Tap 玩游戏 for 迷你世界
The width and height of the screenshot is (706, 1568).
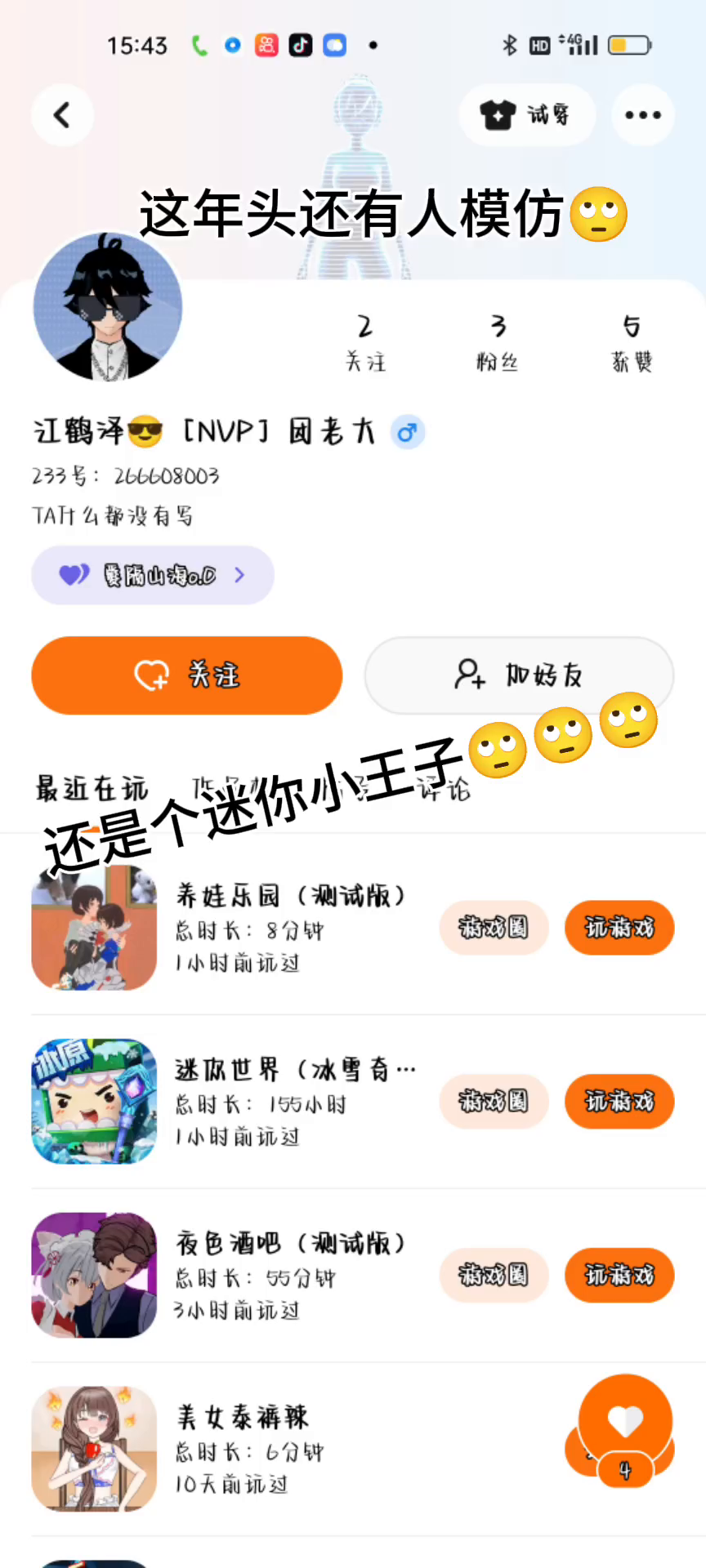pyautogui.click(x=619, y=1102)
